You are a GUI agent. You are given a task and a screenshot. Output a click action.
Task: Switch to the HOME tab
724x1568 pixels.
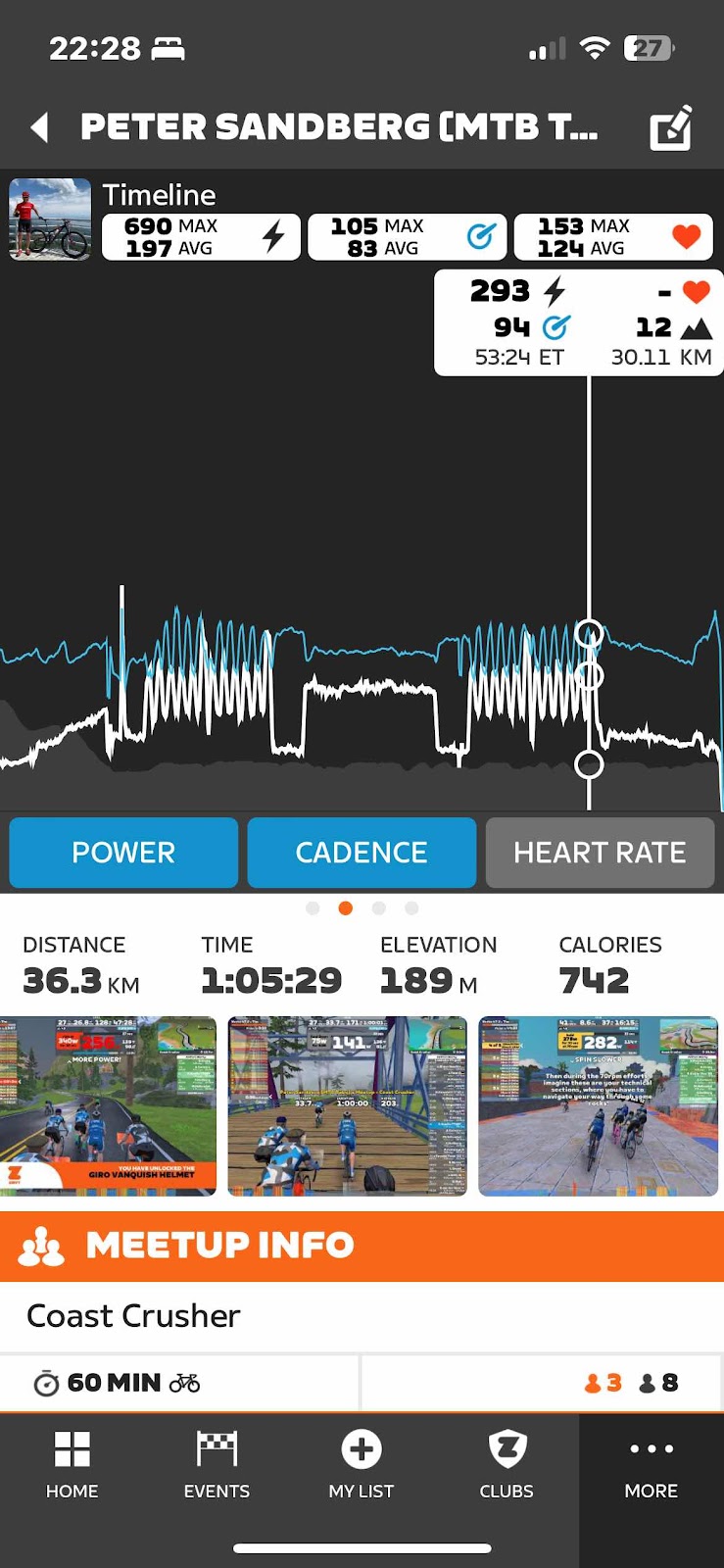pos(72,1465)
